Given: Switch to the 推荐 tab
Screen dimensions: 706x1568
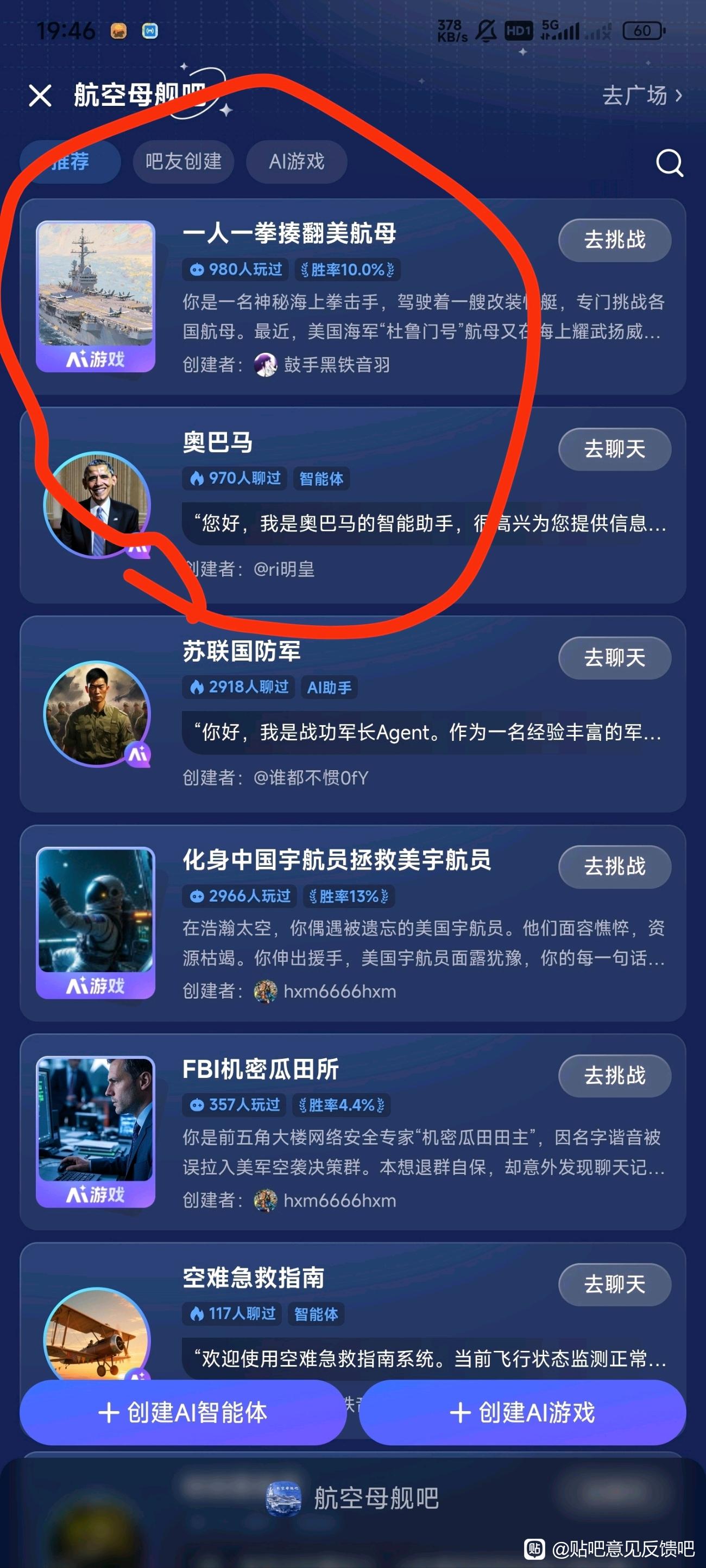Looking at the screenshot, I should pyautogui.click(x=70, y=162).
